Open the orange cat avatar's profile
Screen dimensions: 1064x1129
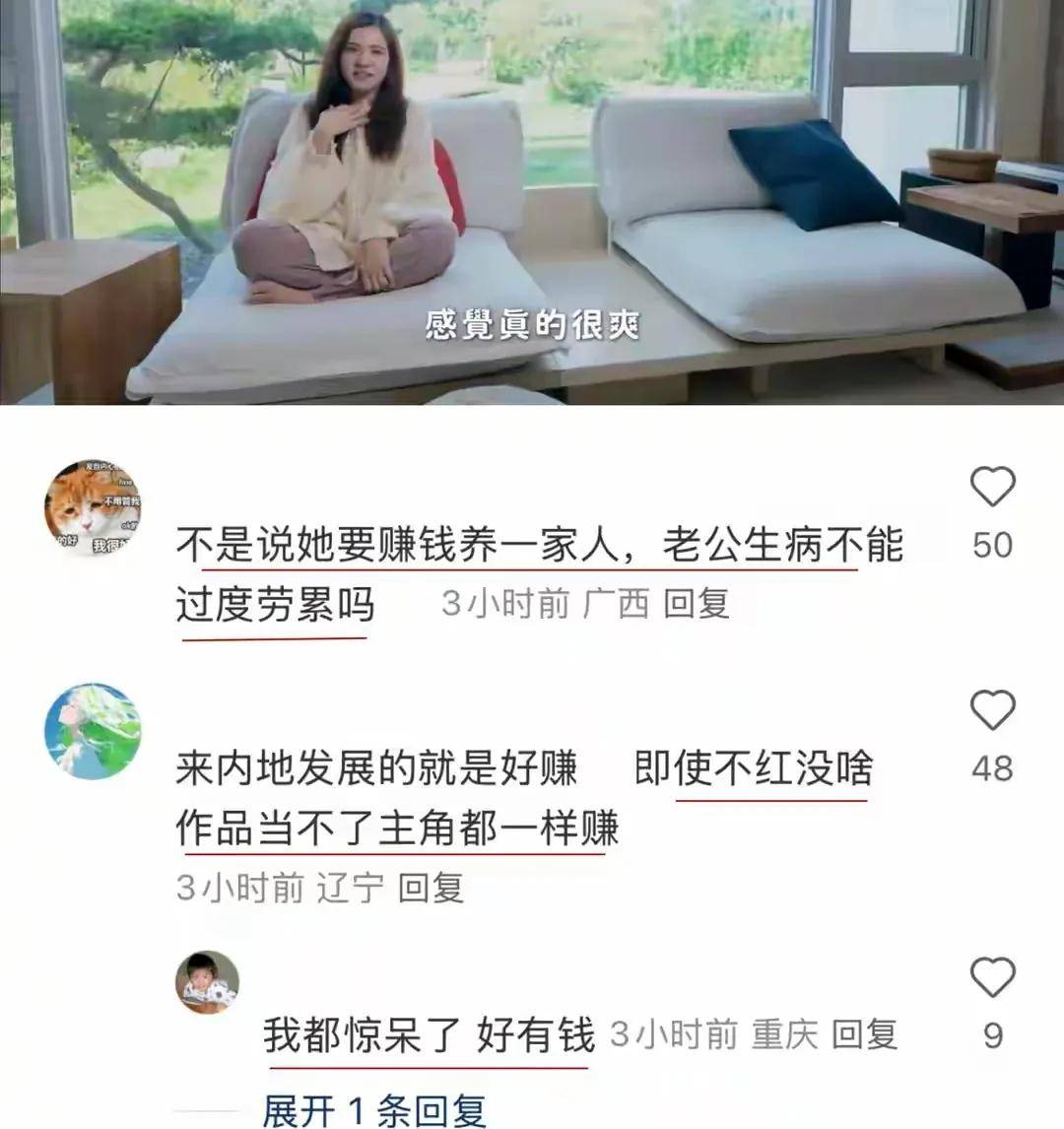pos(94,507)
